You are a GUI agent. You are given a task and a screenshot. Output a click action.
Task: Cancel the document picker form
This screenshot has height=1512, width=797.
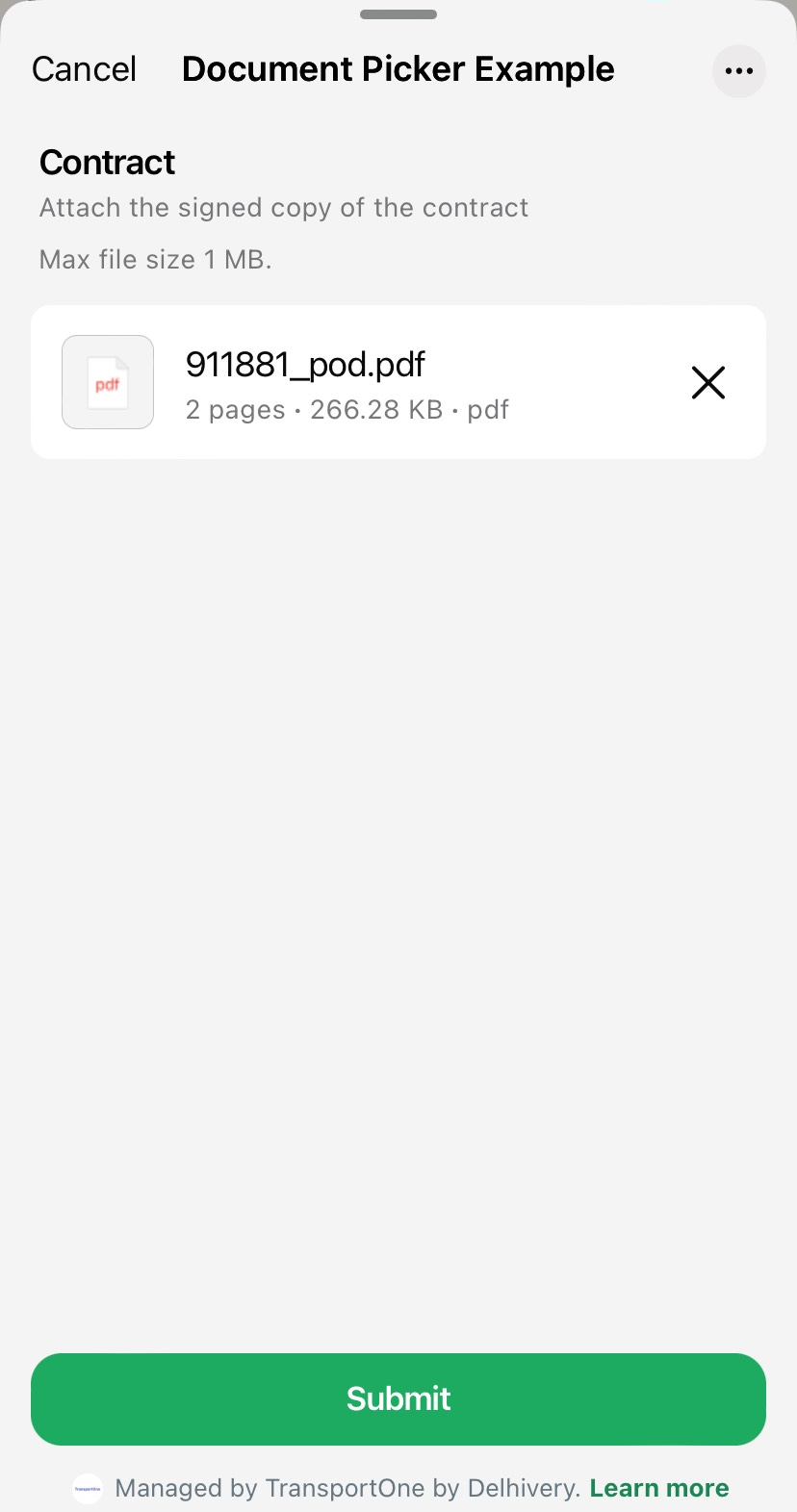[84, 69]
